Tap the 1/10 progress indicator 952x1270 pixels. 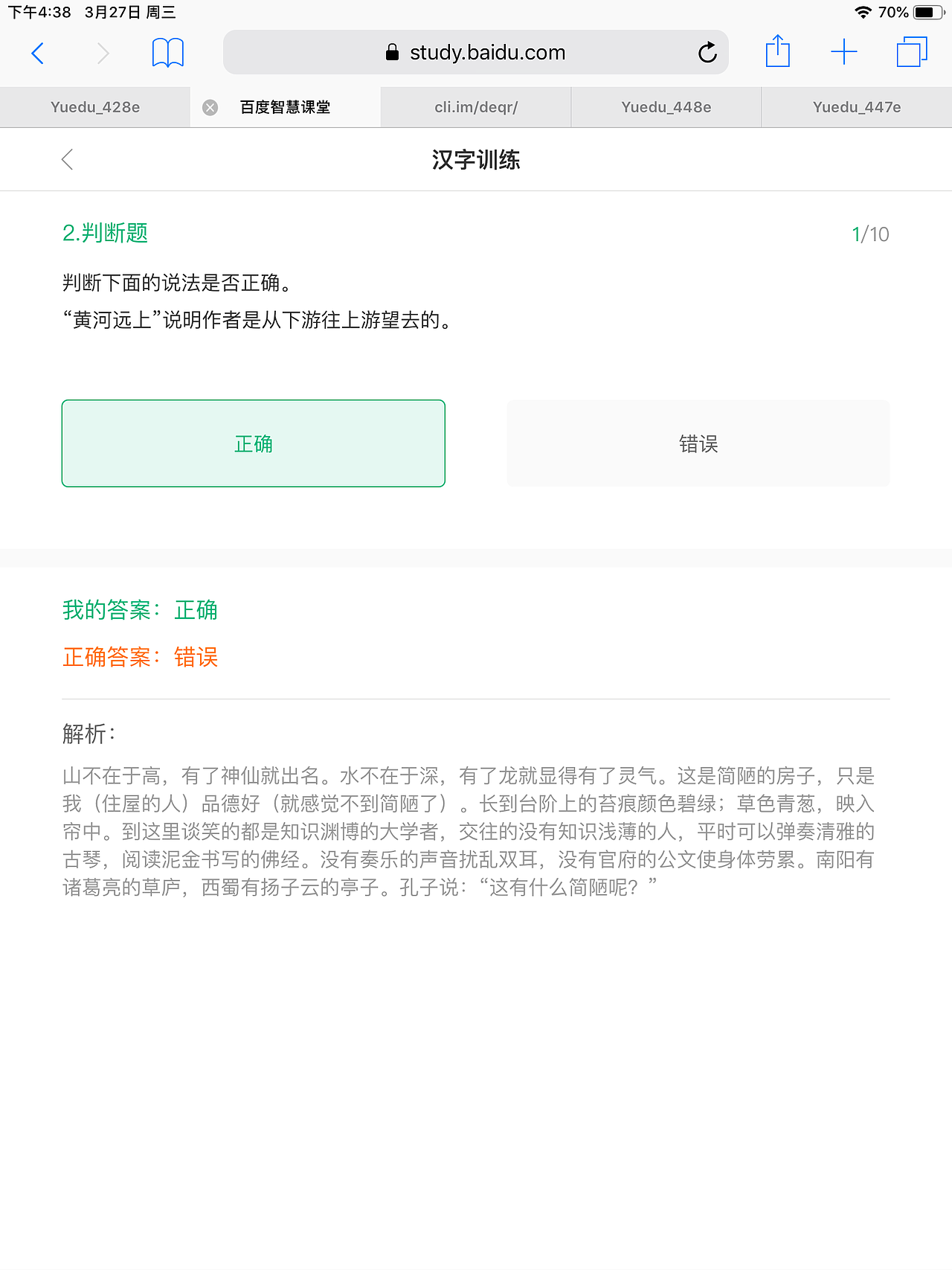point(869,233)
